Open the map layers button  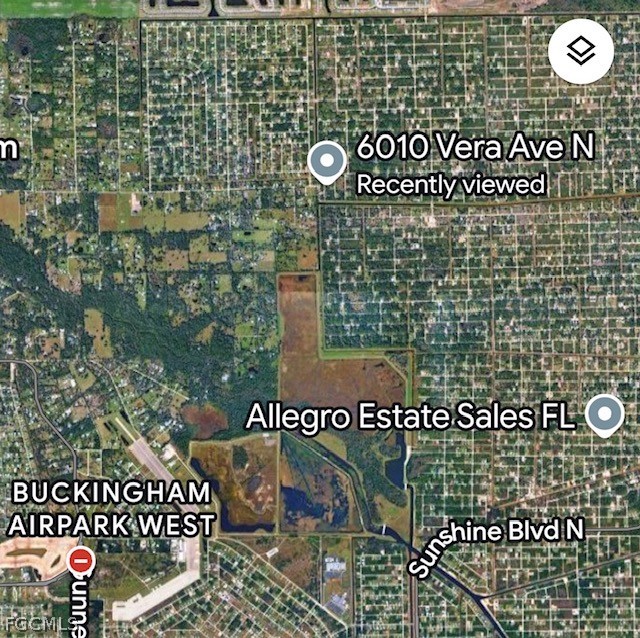(x=581, y=50)
